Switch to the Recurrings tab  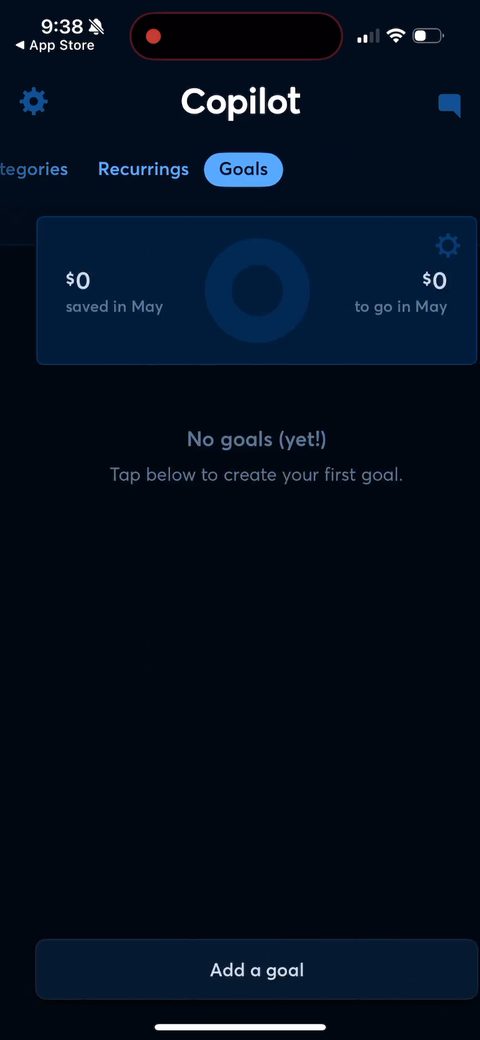143,169
